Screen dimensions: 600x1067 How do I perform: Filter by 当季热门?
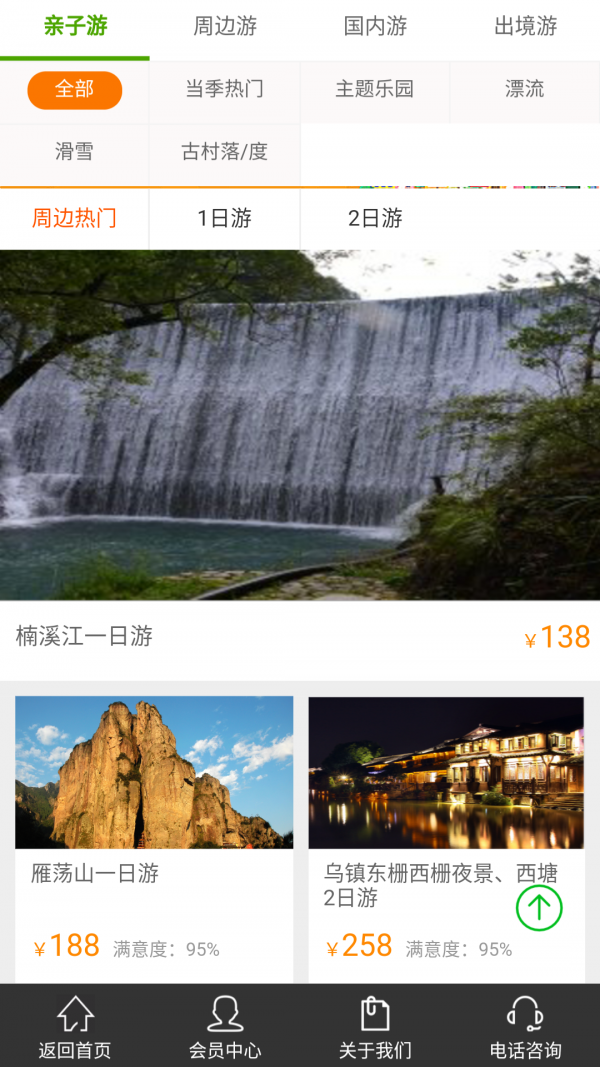(224, 90)
